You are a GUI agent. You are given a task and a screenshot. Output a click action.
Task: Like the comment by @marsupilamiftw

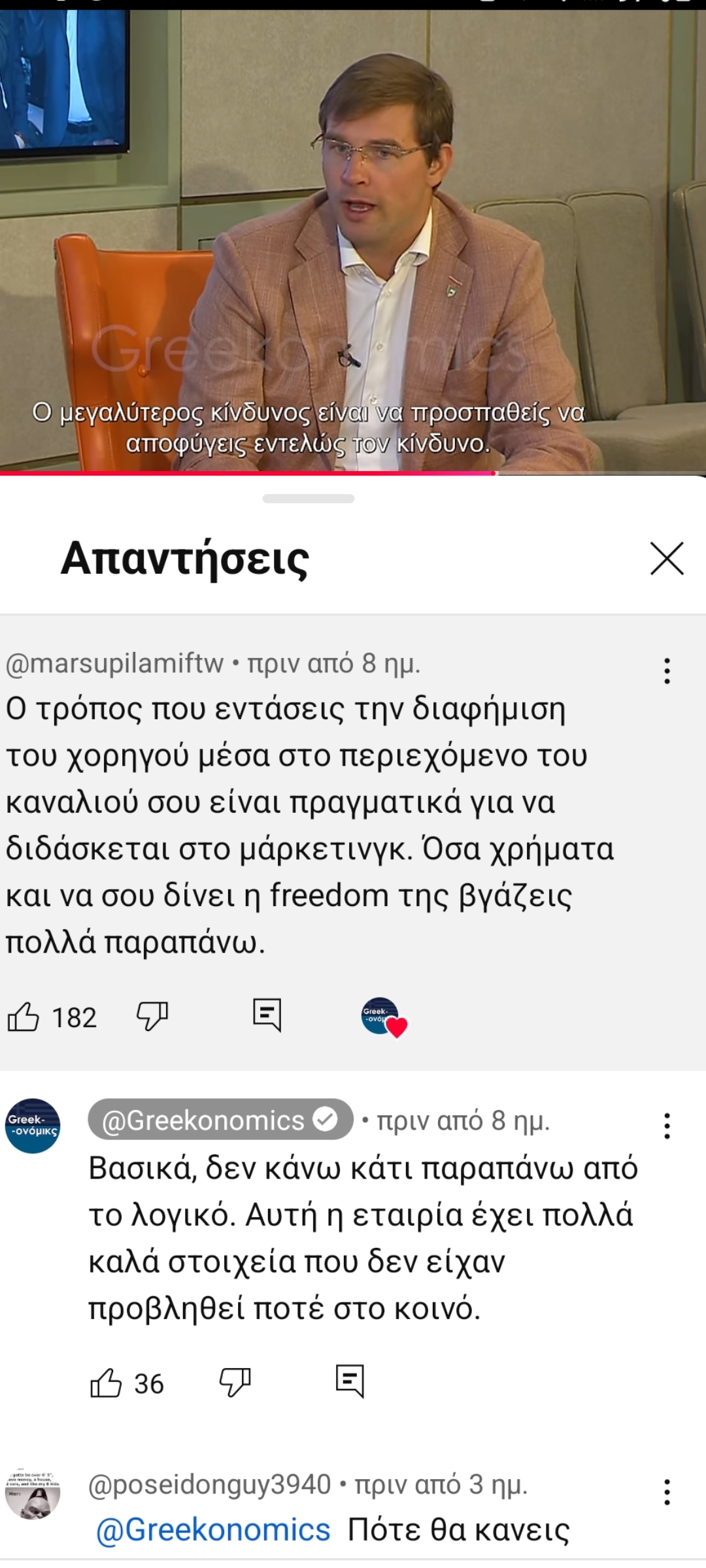pyautogui.click(x=24, y=1017)
